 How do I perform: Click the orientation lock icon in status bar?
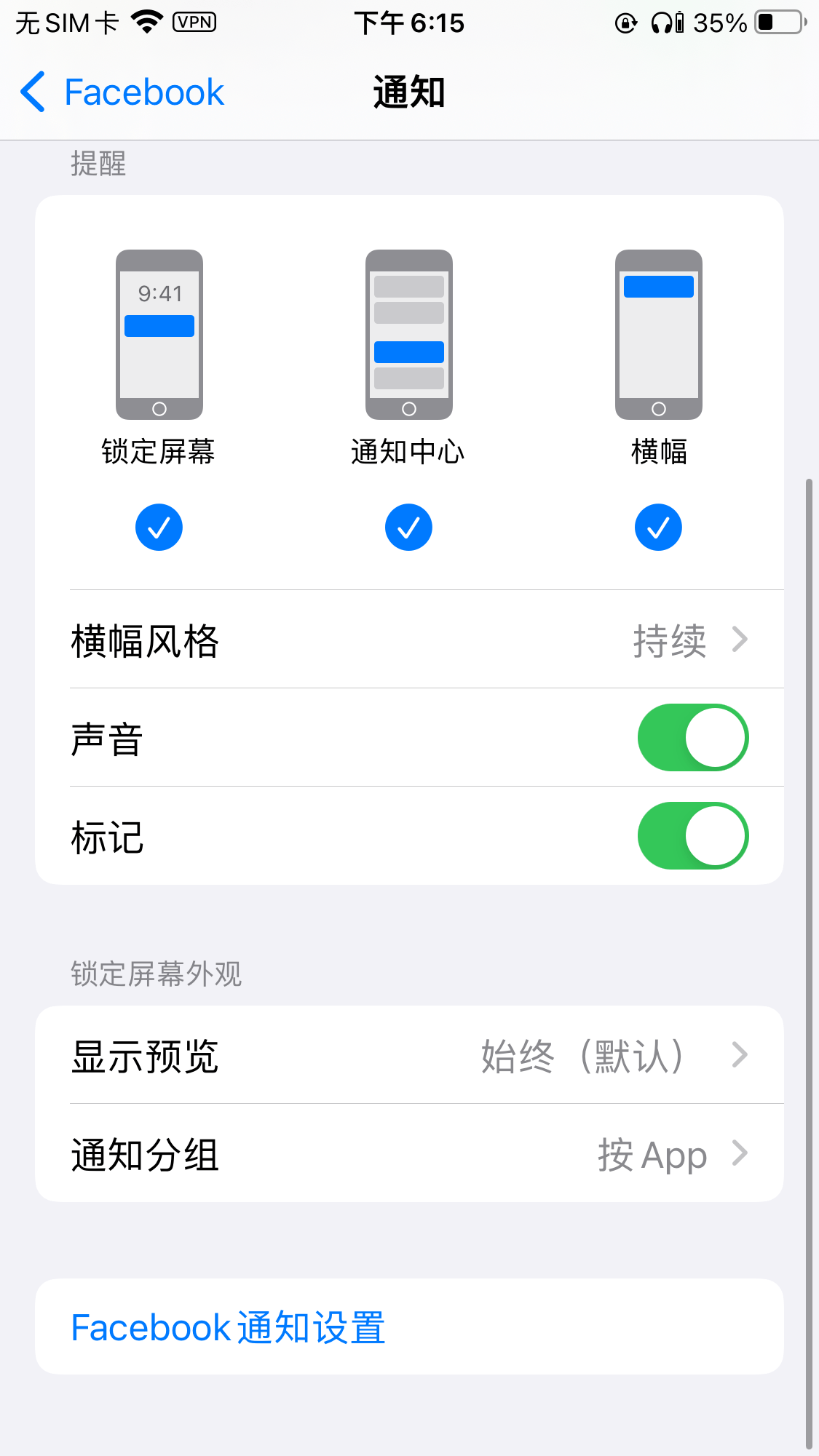pyautogui.click(x=625, y=23)
